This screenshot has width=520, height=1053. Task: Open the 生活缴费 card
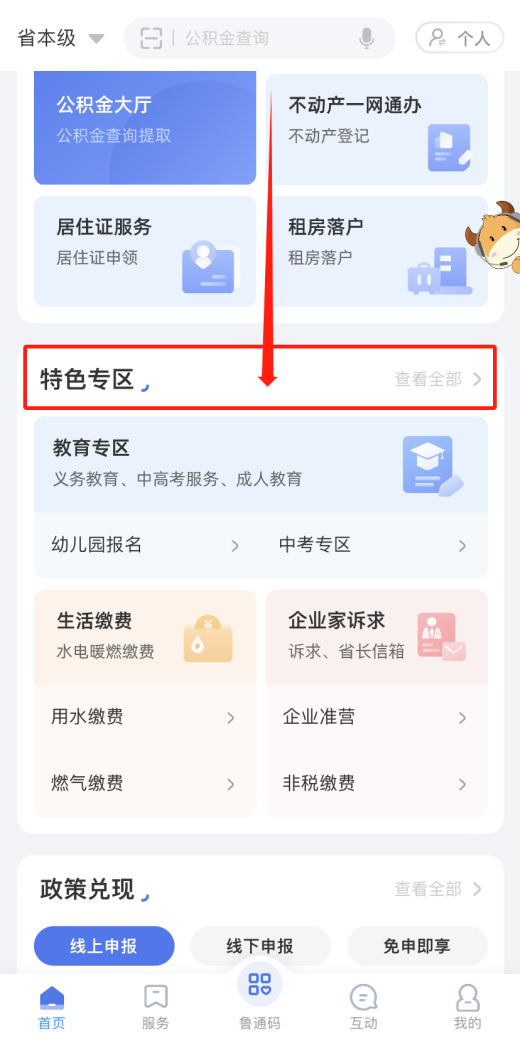click(x=145, y=637)
